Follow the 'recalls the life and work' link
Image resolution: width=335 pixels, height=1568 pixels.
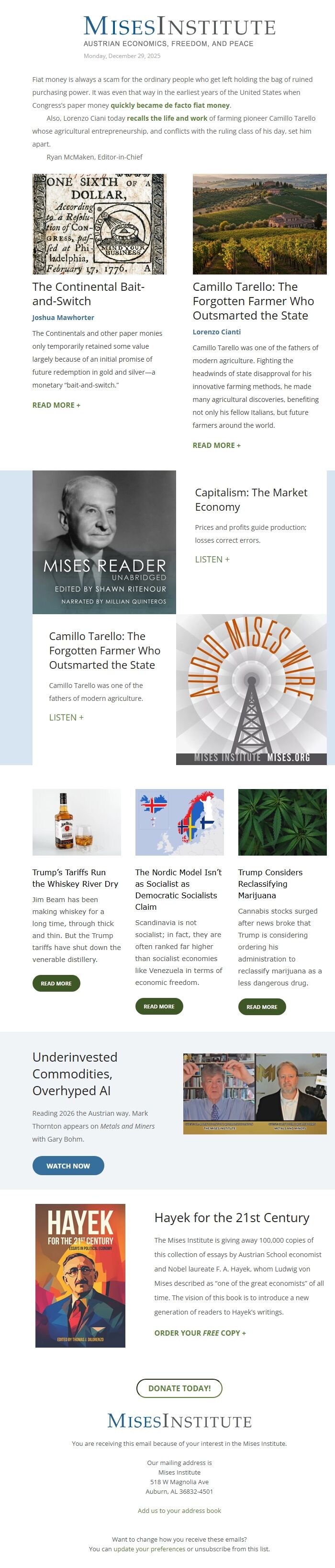tap(167, 118)
